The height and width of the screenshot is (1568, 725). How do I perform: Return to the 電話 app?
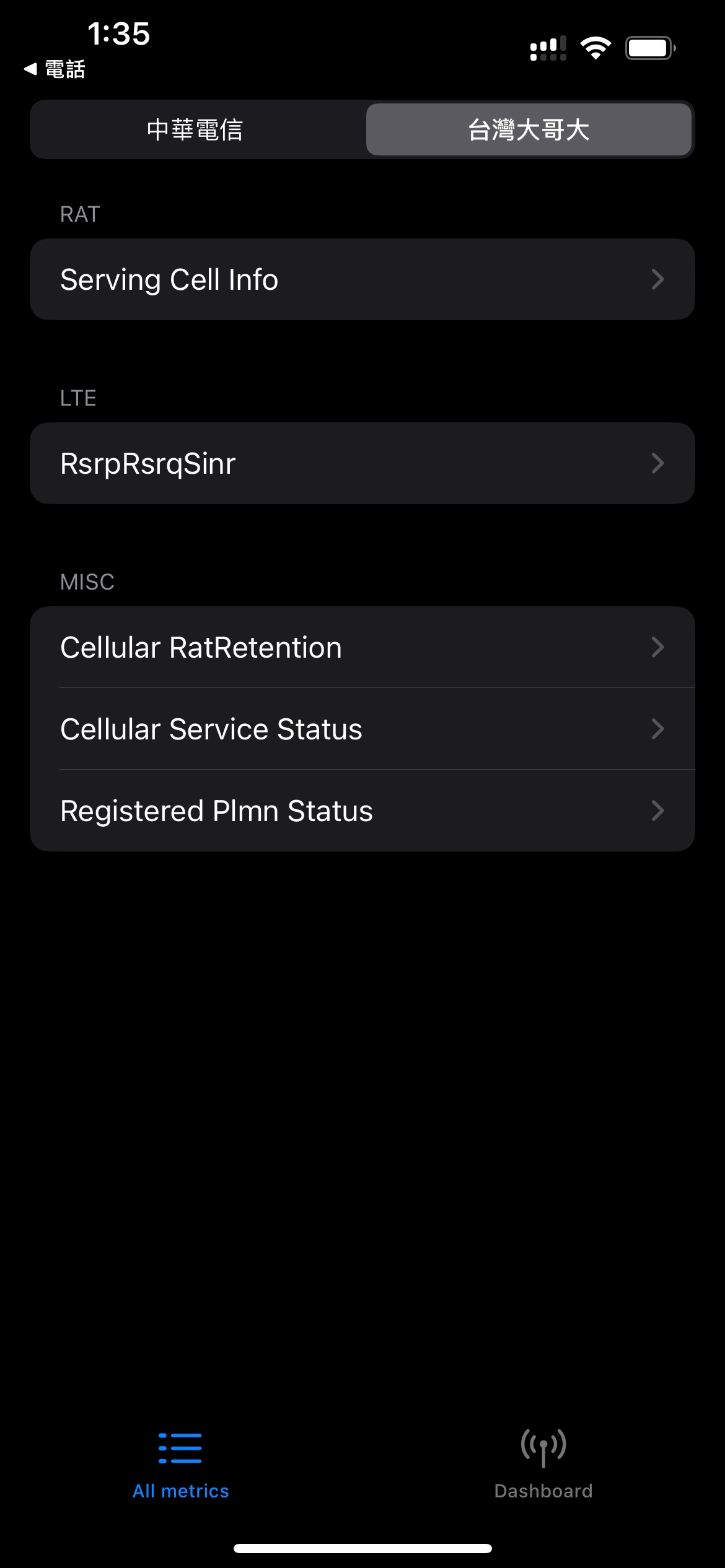(x=55, y=69)
